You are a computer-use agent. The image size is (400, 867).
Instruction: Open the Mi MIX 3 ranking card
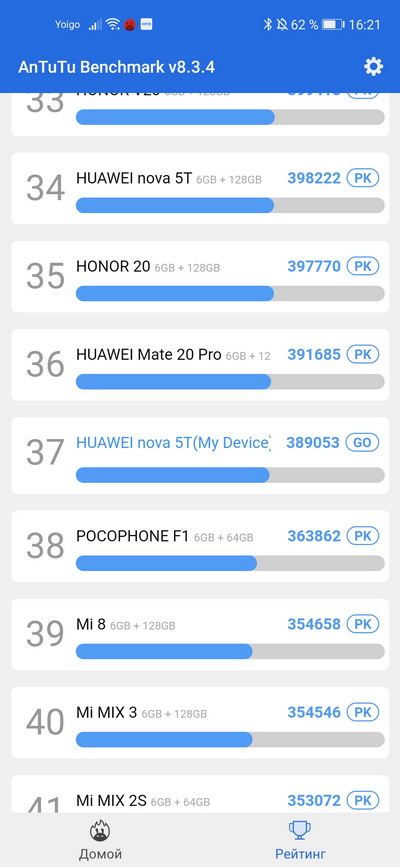(x=200, y=723)
